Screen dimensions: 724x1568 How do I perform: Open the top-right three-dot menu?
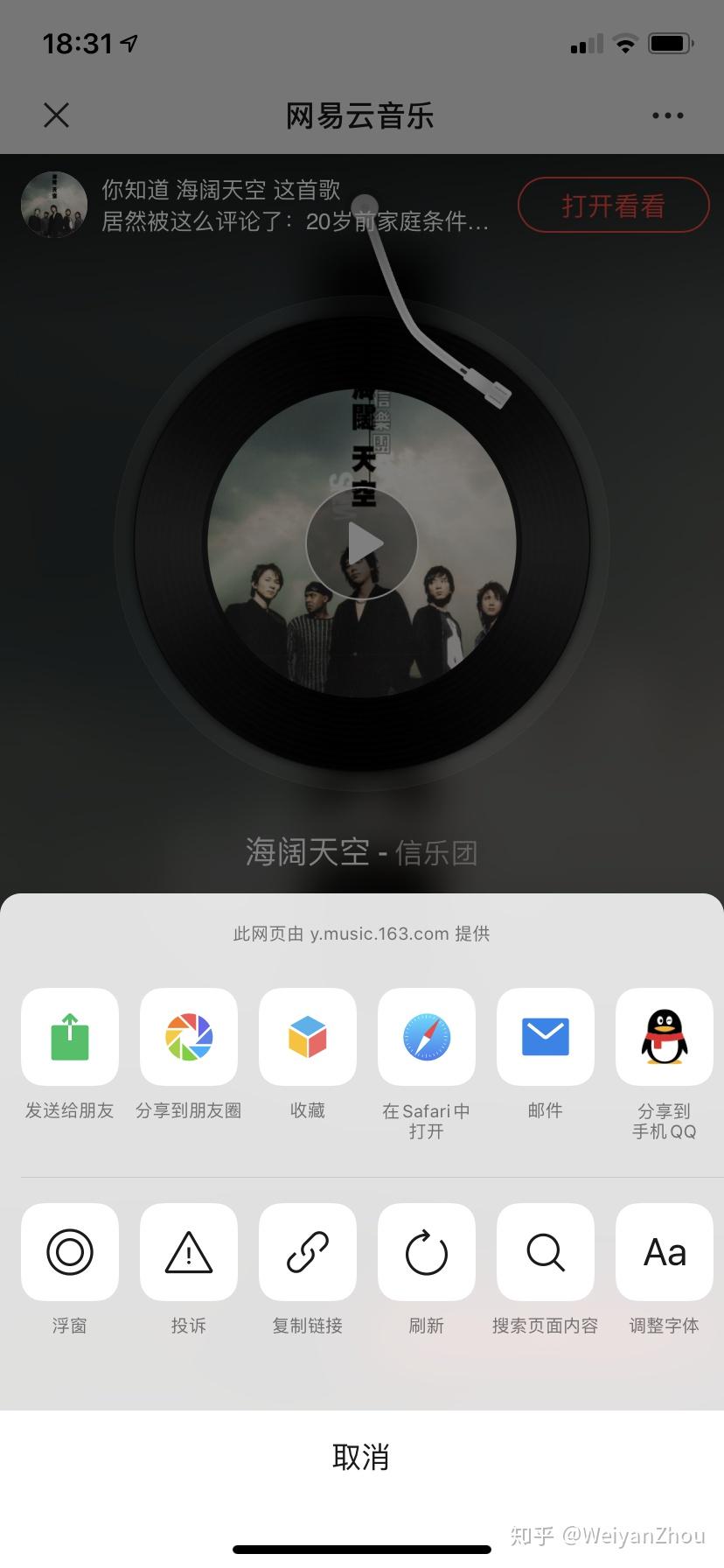pyautogui.click(x=668, y=115)
